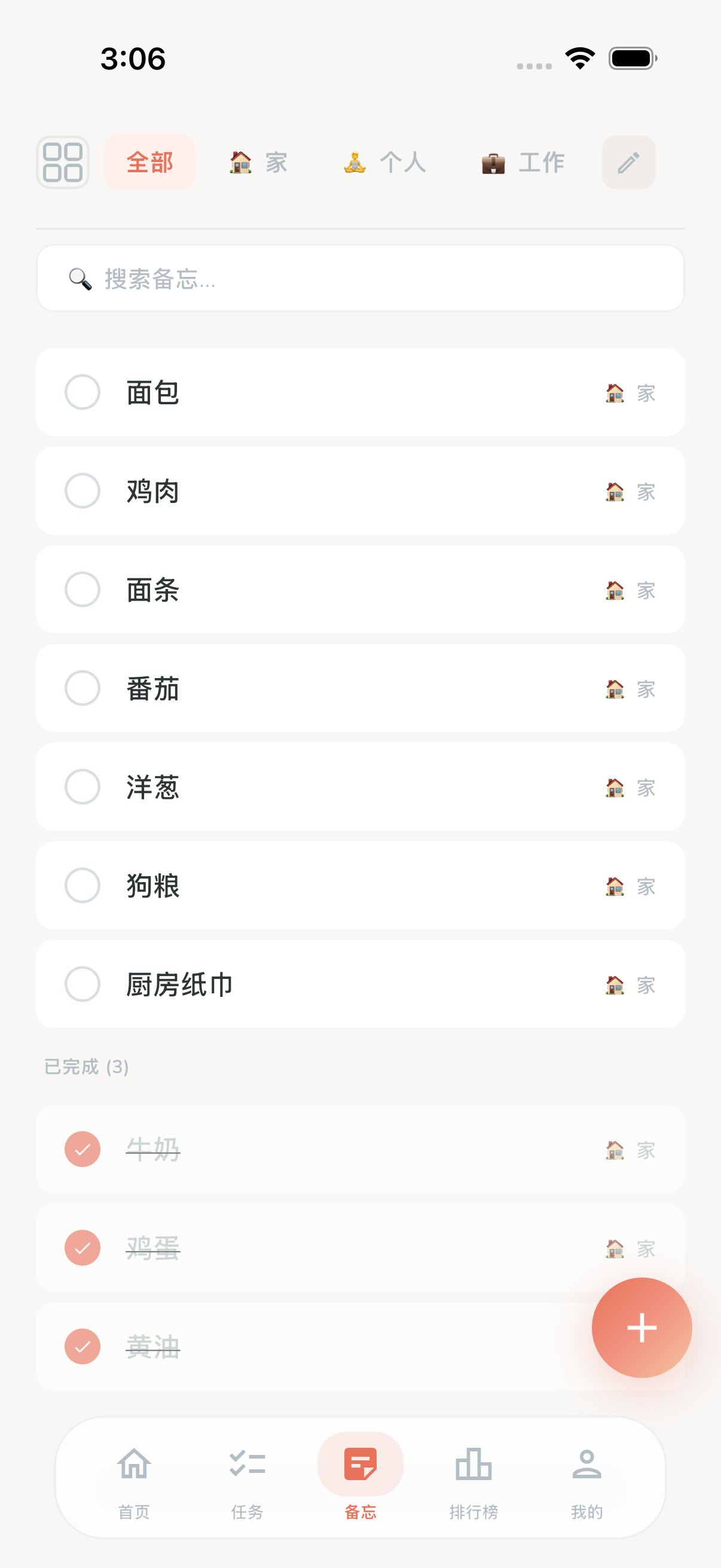Open the 个人 category filter
721x1568 pixels.
(x=383, y=163)
